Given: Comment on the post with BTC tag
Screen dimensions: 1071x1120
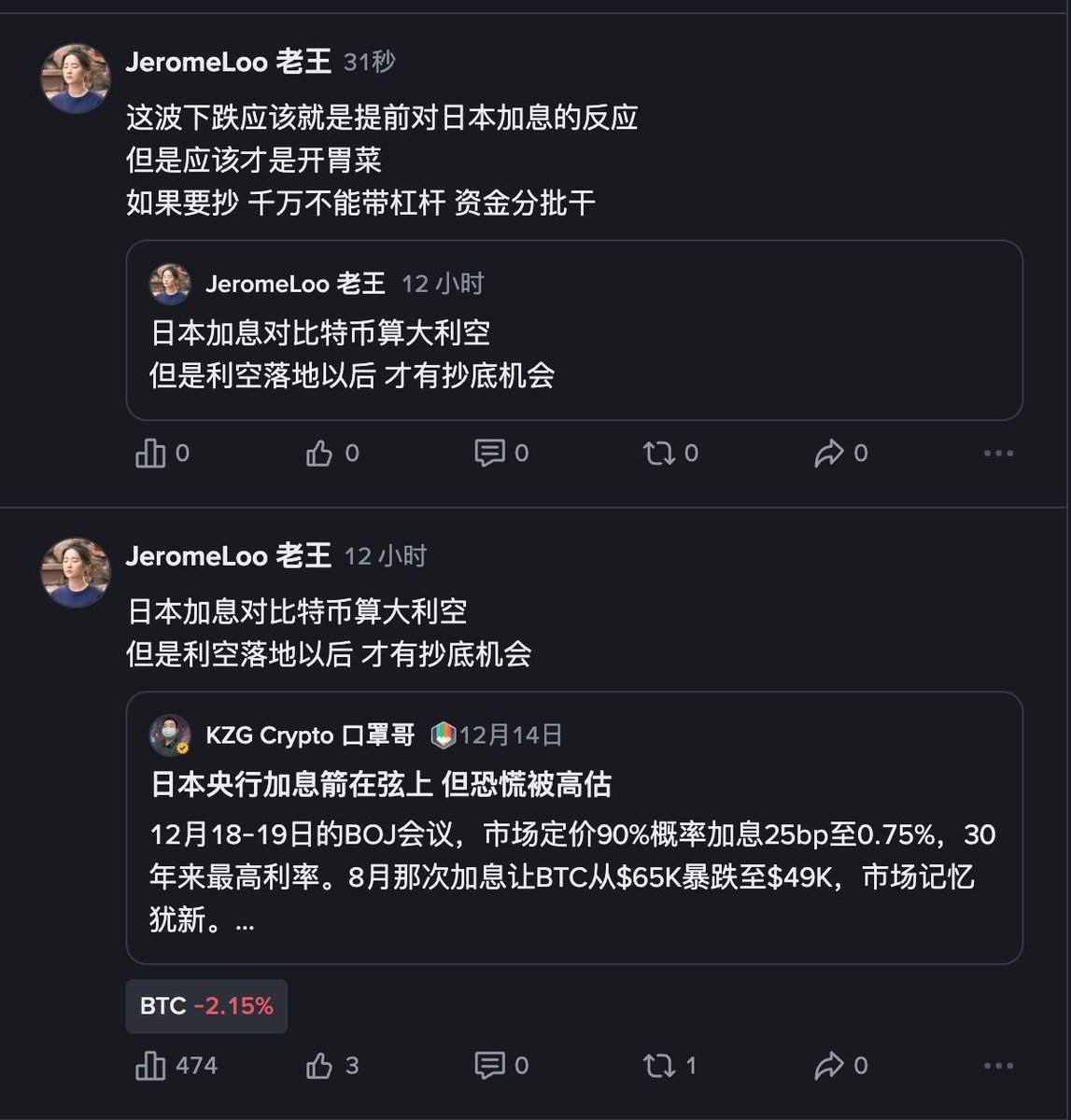Looking at the screenshot, I should (489, 1066).
